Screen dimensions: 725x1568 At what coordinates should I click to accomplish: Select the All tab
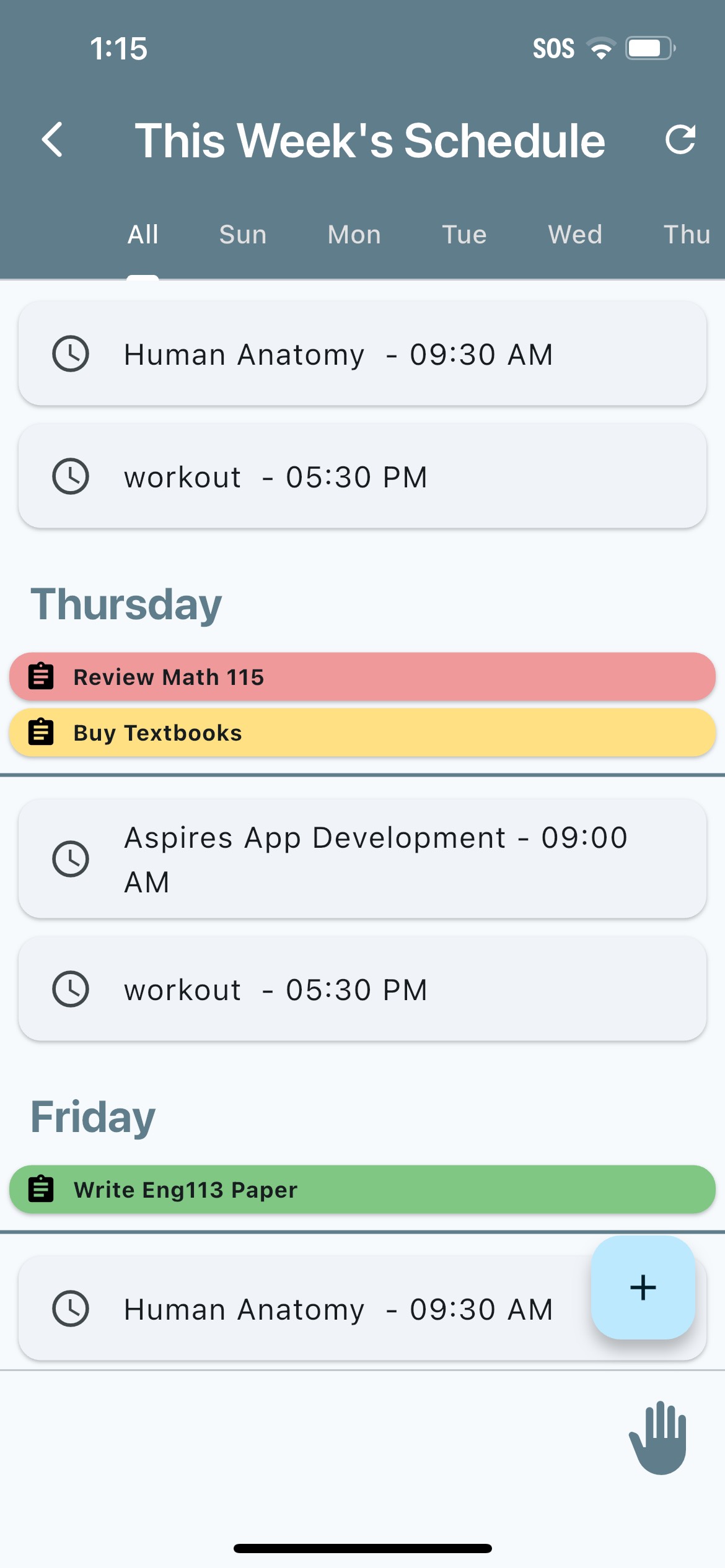143,235
